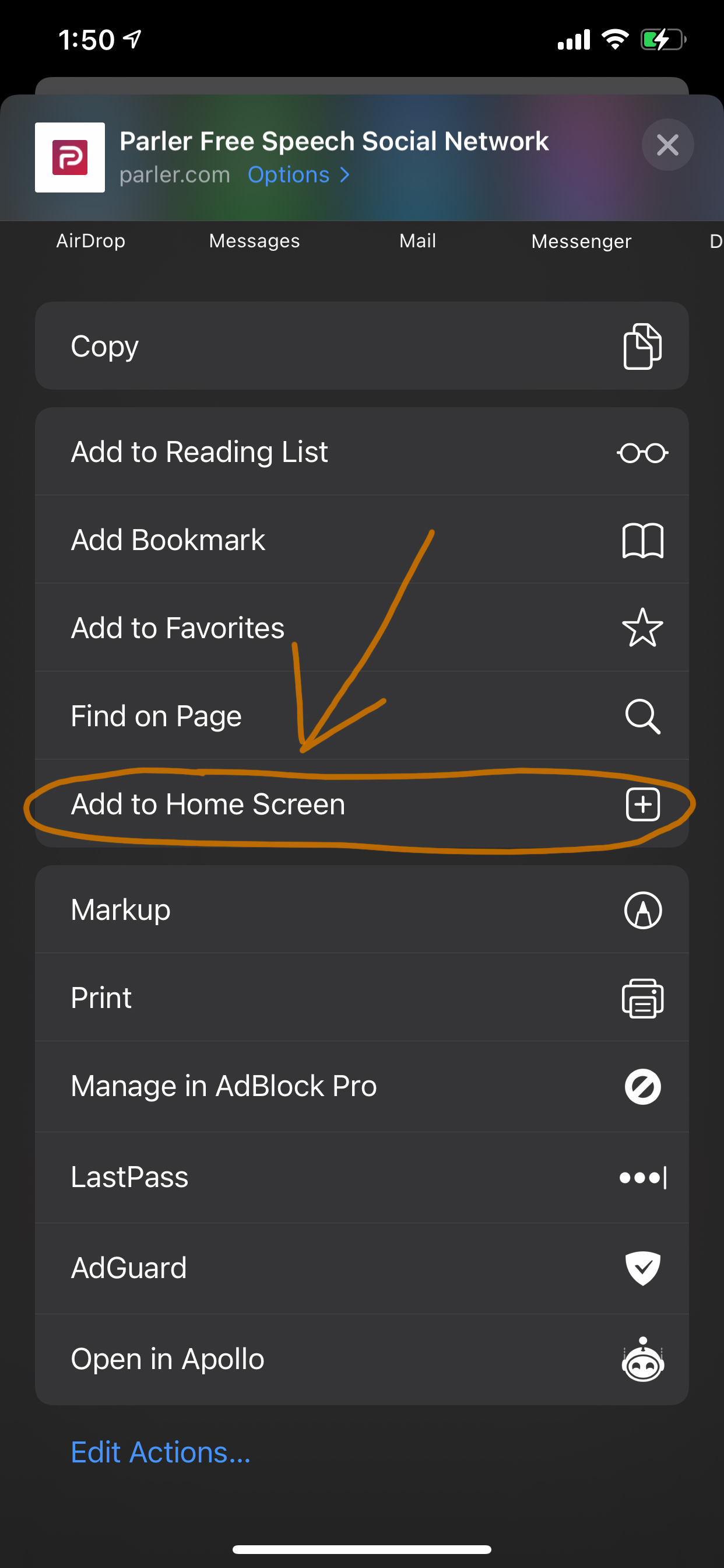Add page to Favorites

coord(361,628)
